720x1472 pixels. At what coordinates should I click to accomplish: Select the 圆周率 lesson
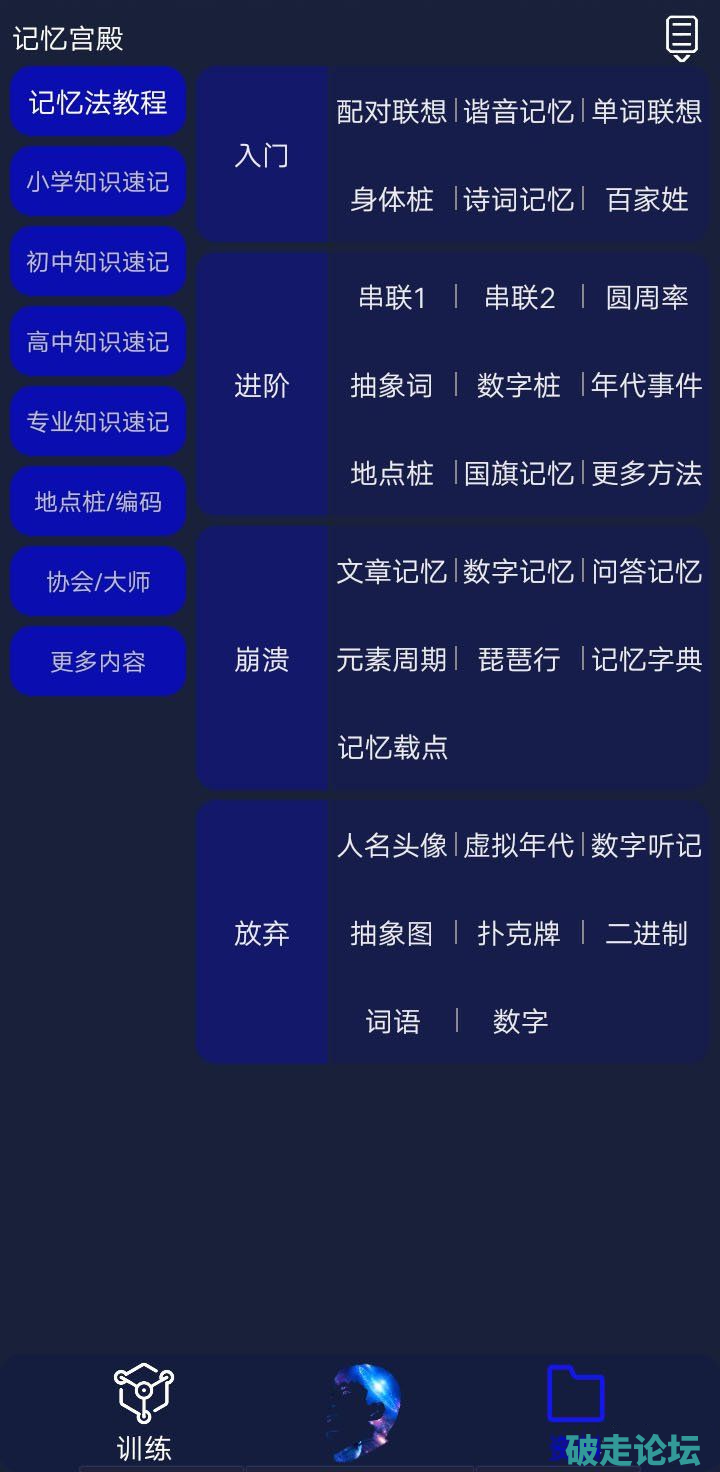(647, 297)
